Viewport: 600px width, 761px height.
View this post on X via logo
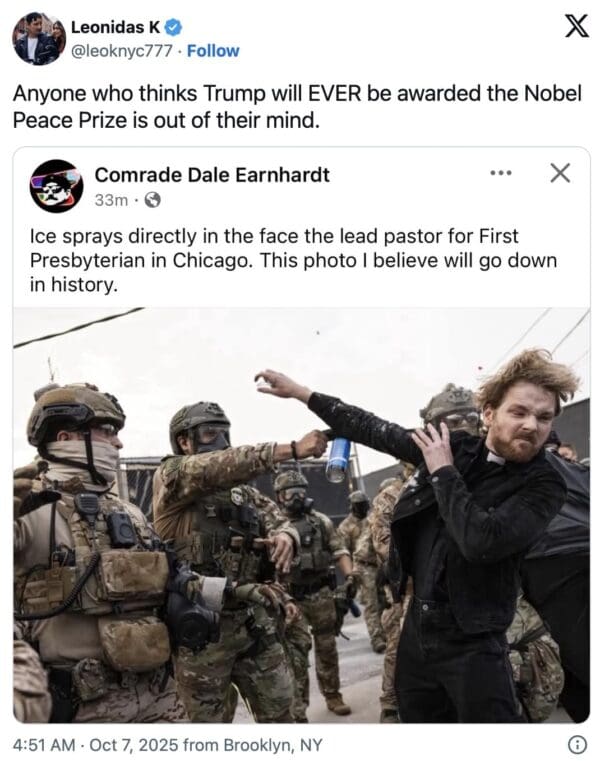[577, 26]
